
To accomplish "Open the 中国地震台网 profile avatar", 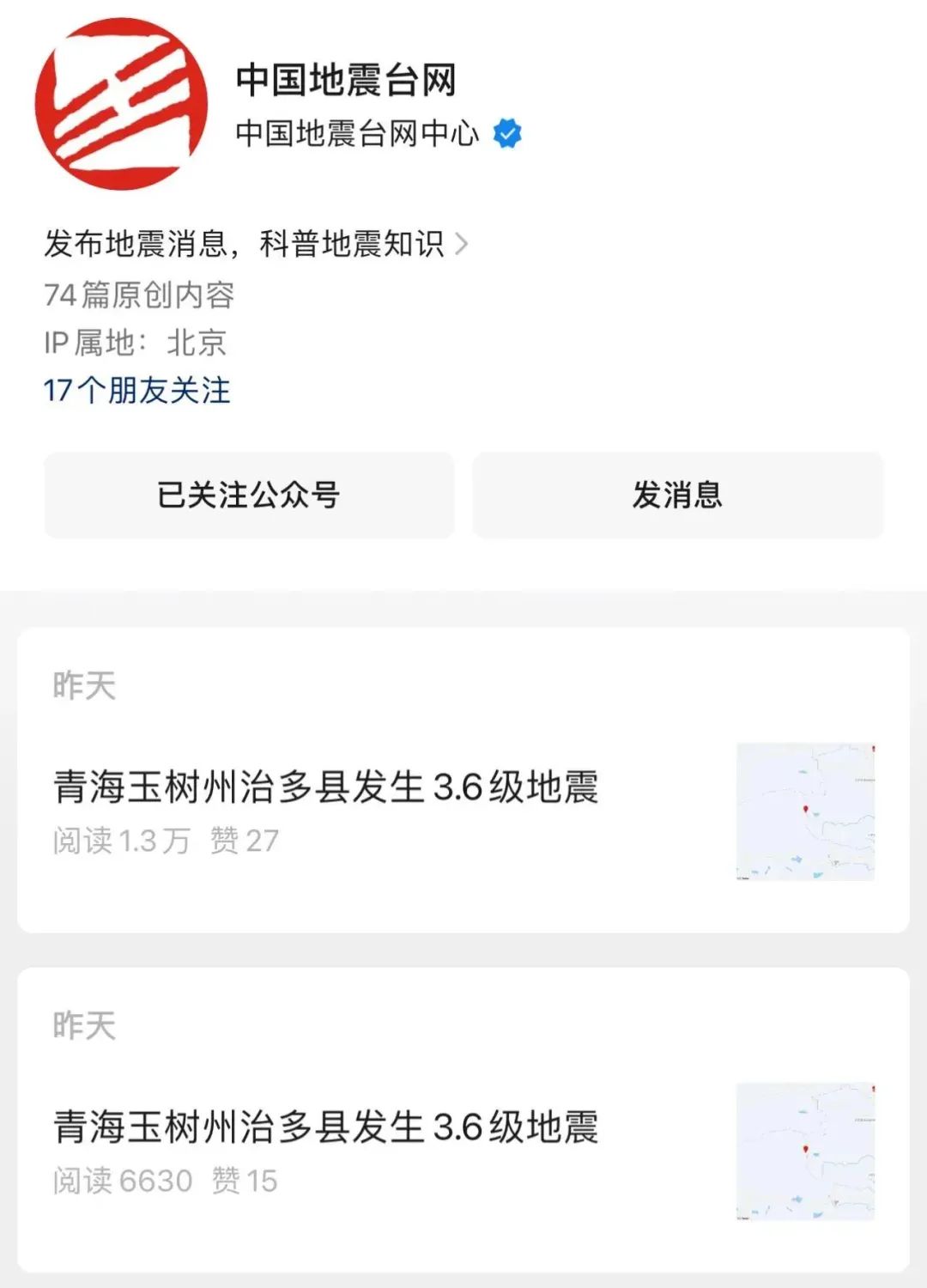I will tap(121, 104).
